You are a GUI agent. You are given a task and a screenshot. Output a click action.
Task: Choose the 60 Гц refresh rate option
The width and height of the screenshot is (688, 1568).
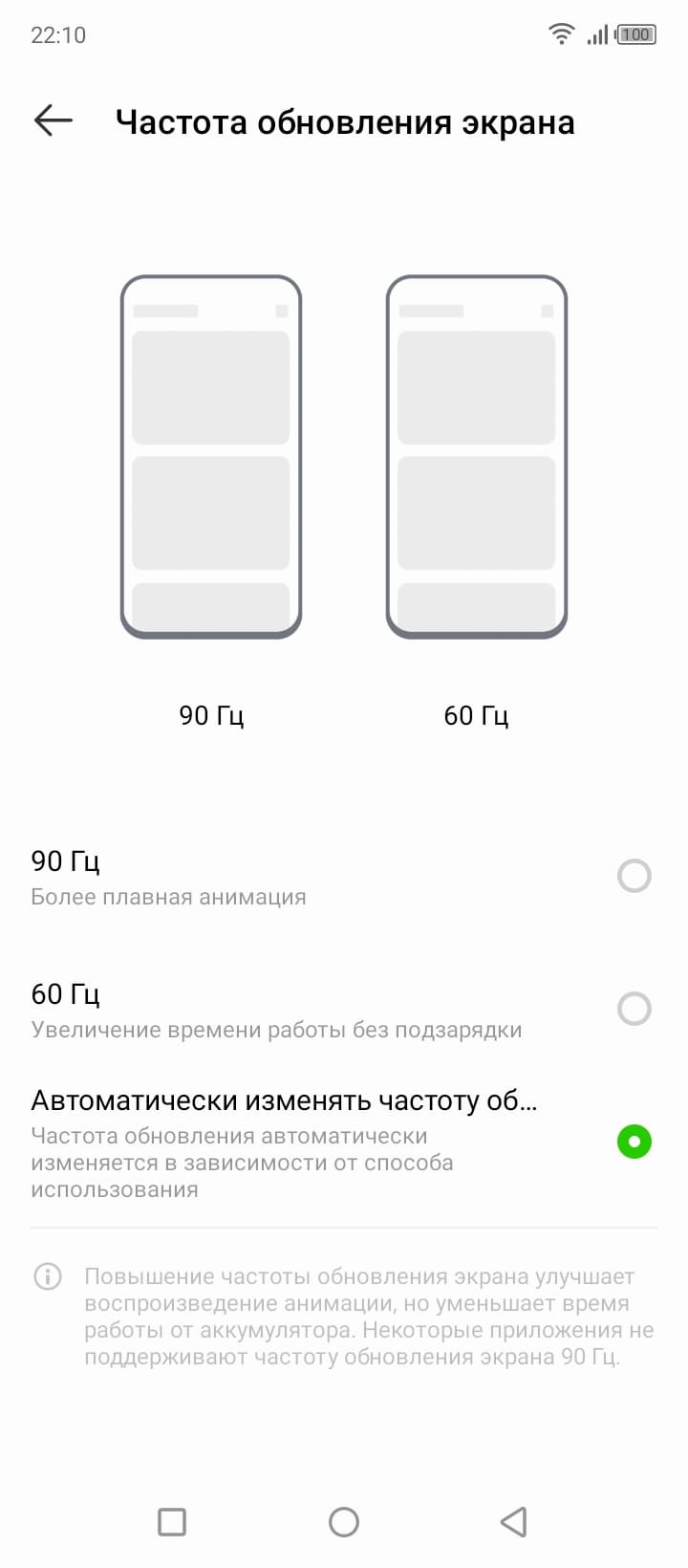click(634, 1009)
